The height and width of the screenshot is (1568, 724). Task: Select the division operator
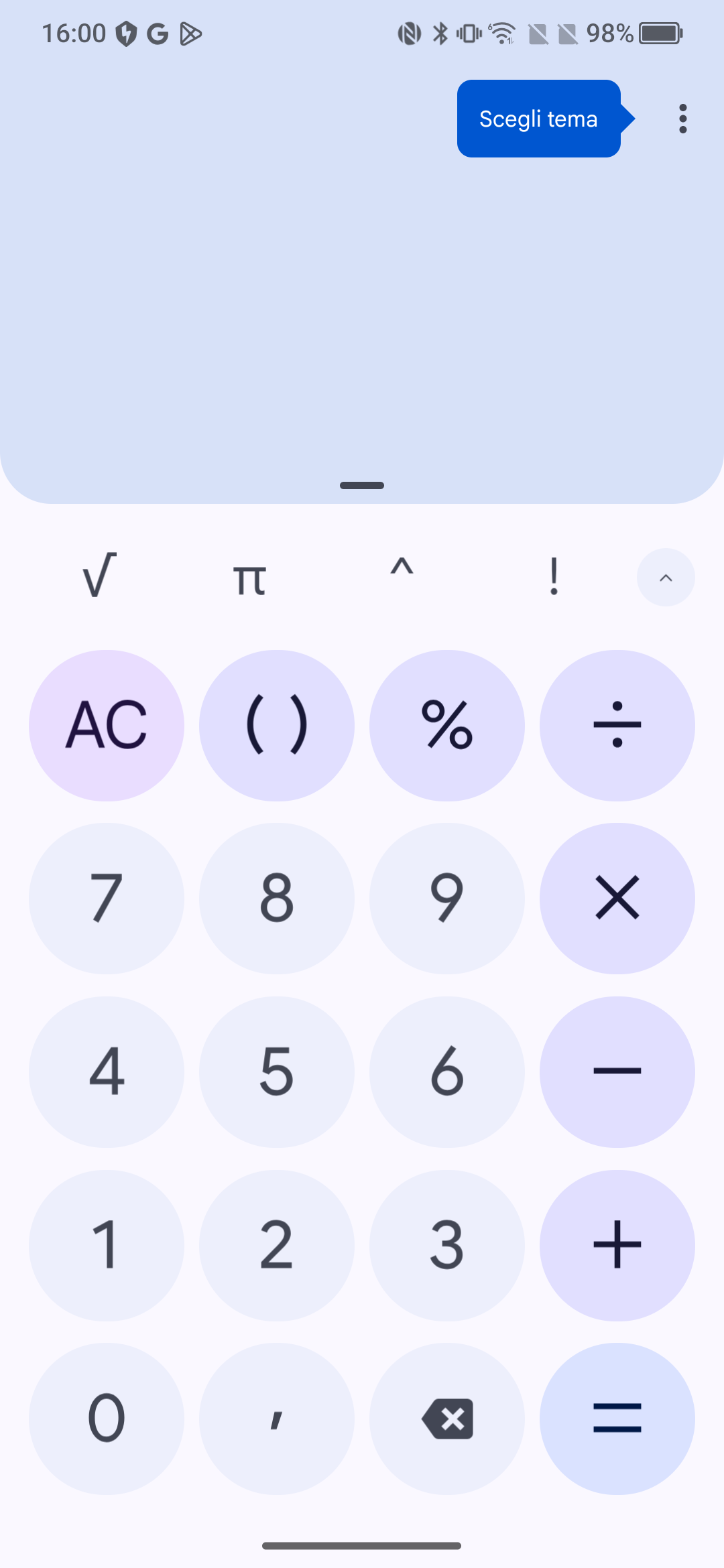pyautogui.click(x=617, y=726)
